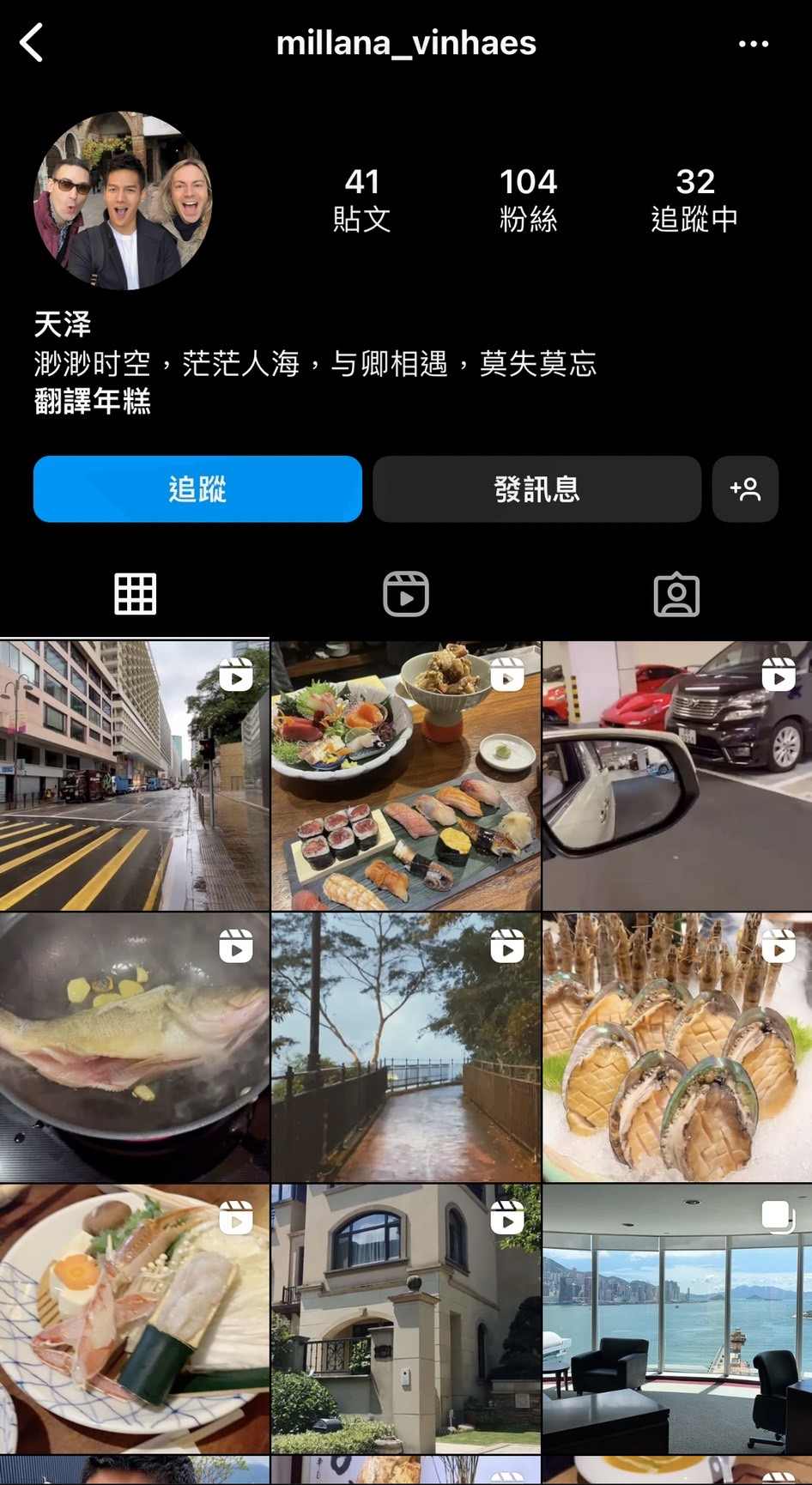Switch to the Reels tab
Viewport: 812px width, 1485px height.
(406, 594)
